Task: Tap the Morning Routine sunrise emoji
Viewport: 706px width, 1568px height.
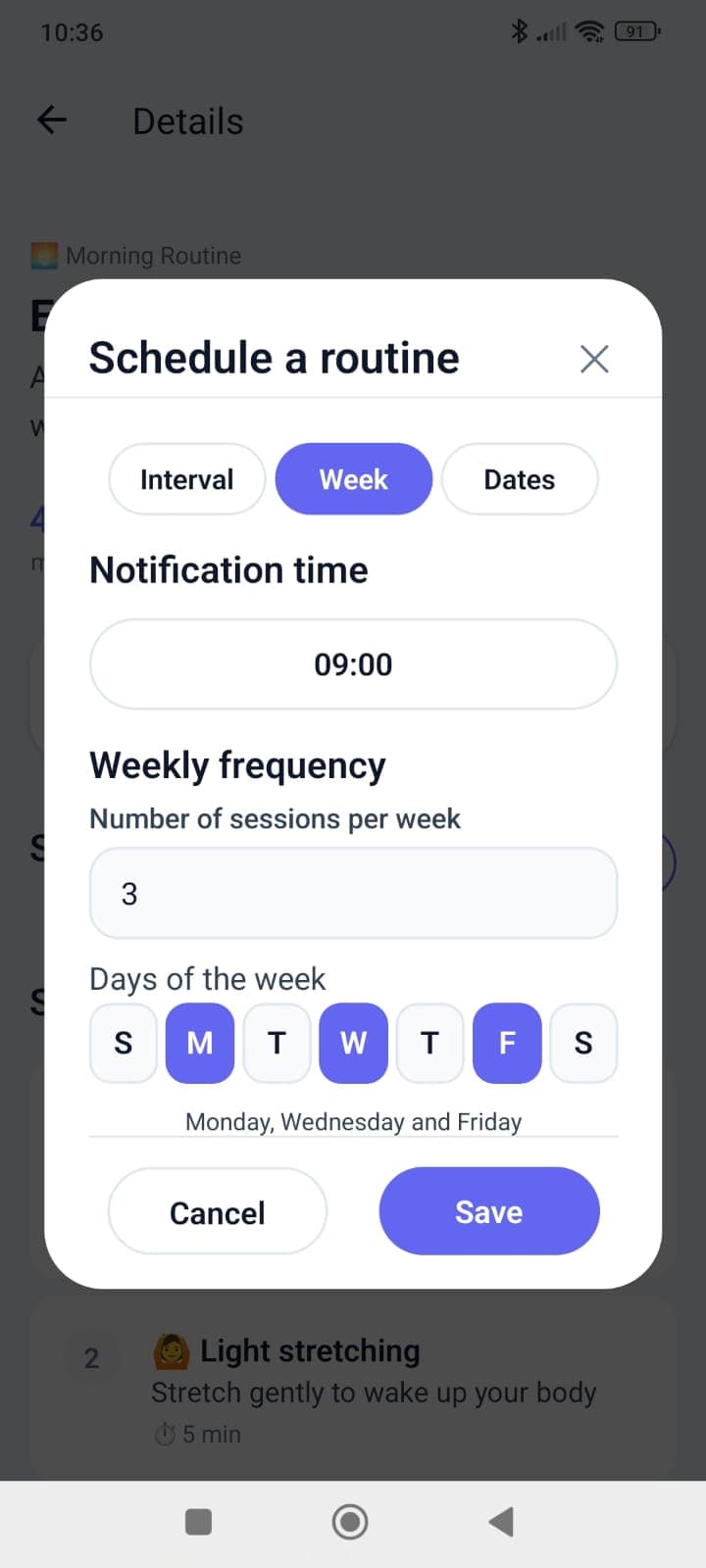Action: click(x=43, y=254)
